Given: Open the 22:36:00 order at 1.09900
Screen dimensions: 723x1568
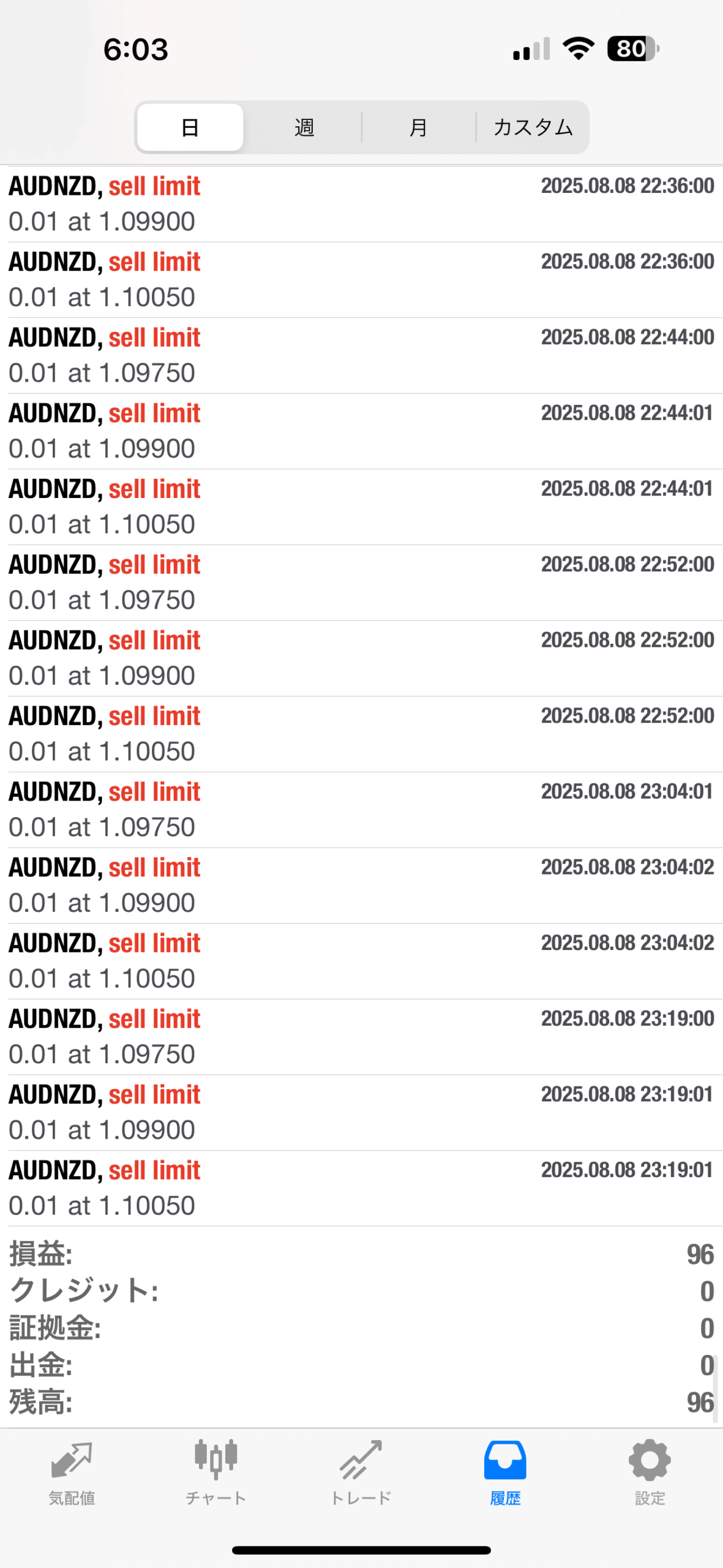Looking at the screenshot, I should 361,204.
